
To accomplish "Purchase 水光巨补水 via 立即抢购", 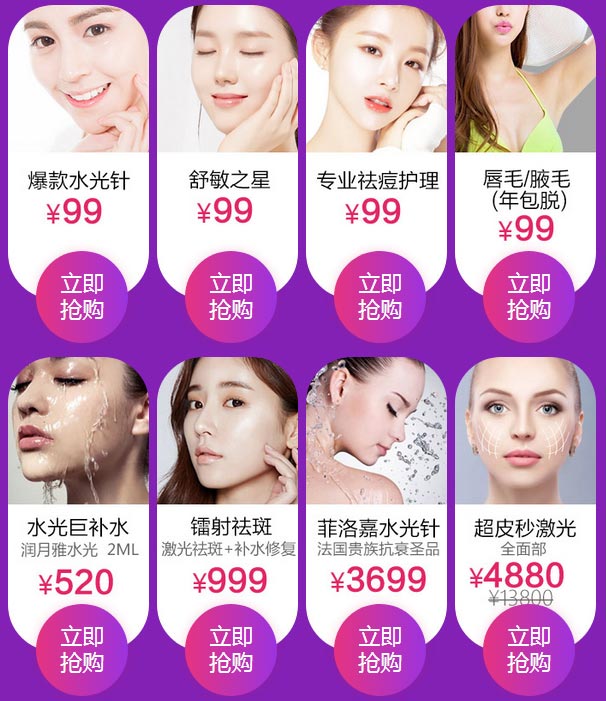I will tap(81, 649).
